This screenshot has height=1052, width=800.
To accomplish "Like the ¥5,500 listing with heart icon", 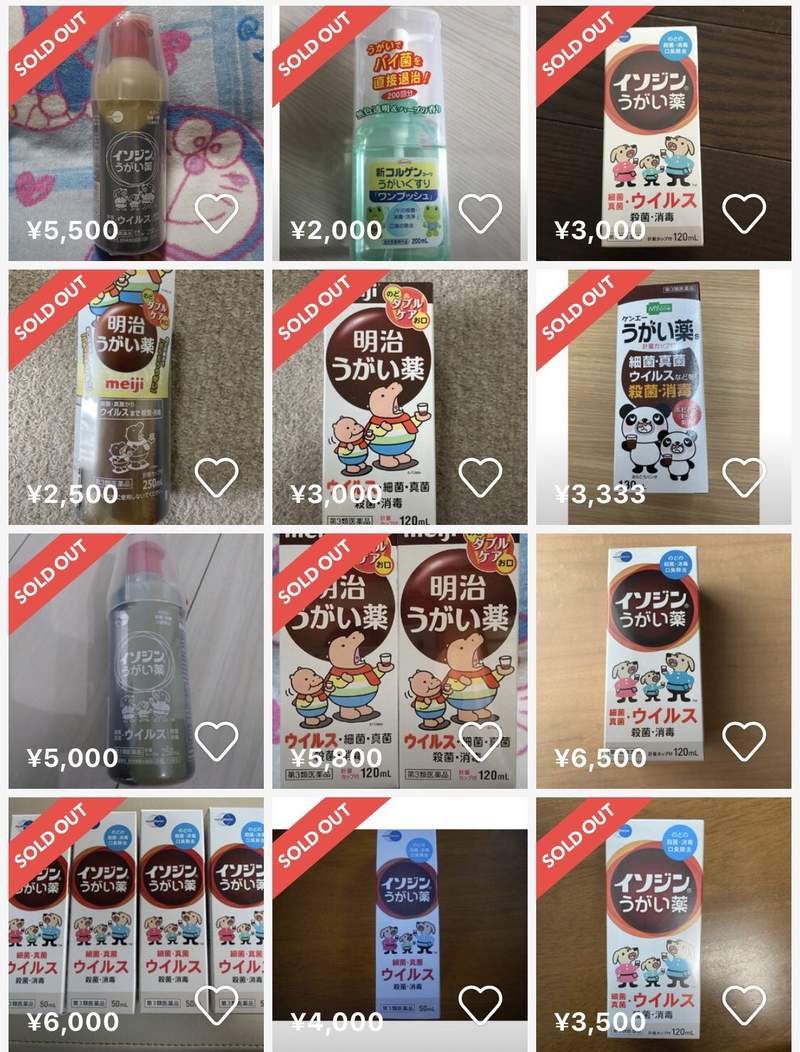I will tap(216, 213).
